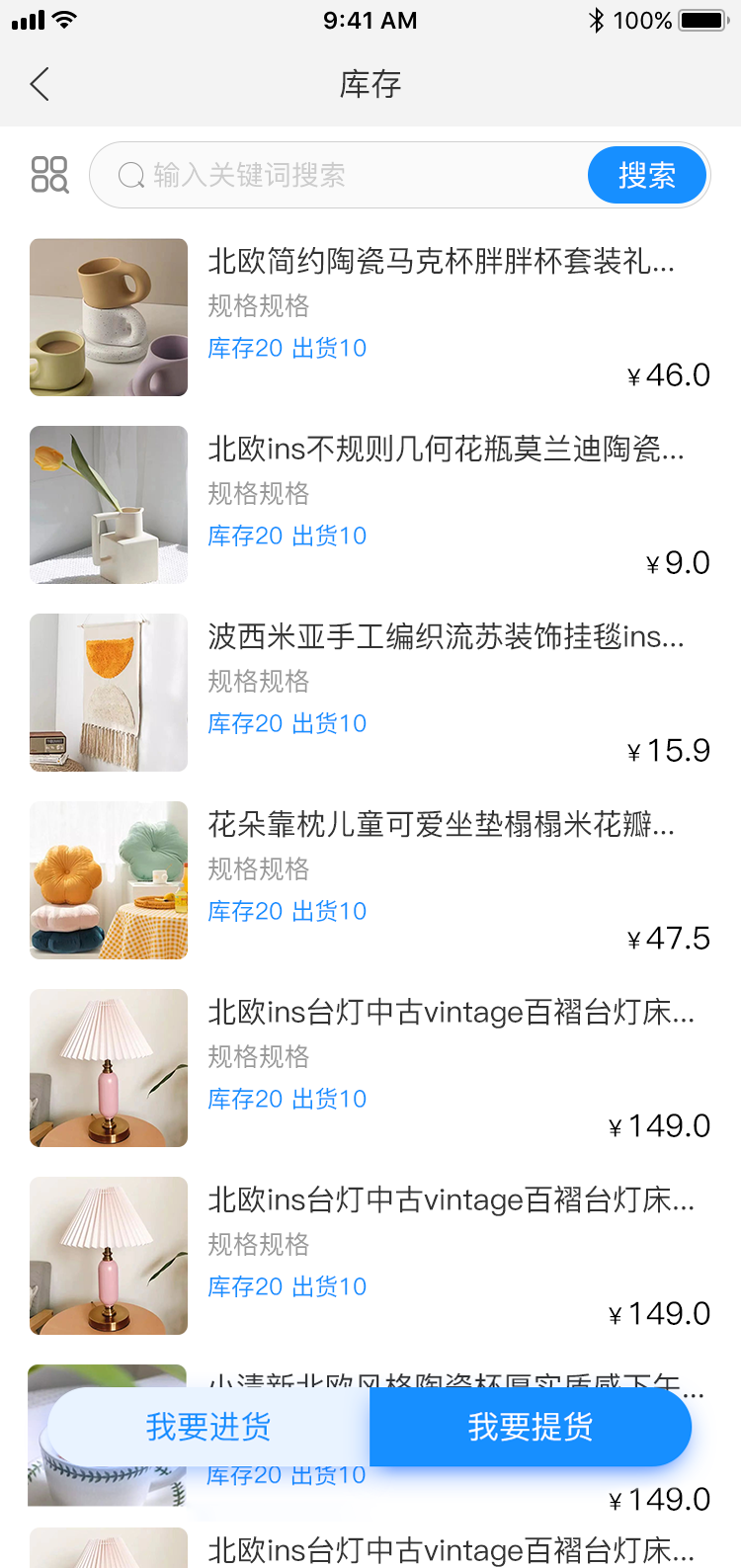Open 北欧简约陶瓷马克杯胖胖杯套装 product
The image size is (741, 1568).
(441, 262)
